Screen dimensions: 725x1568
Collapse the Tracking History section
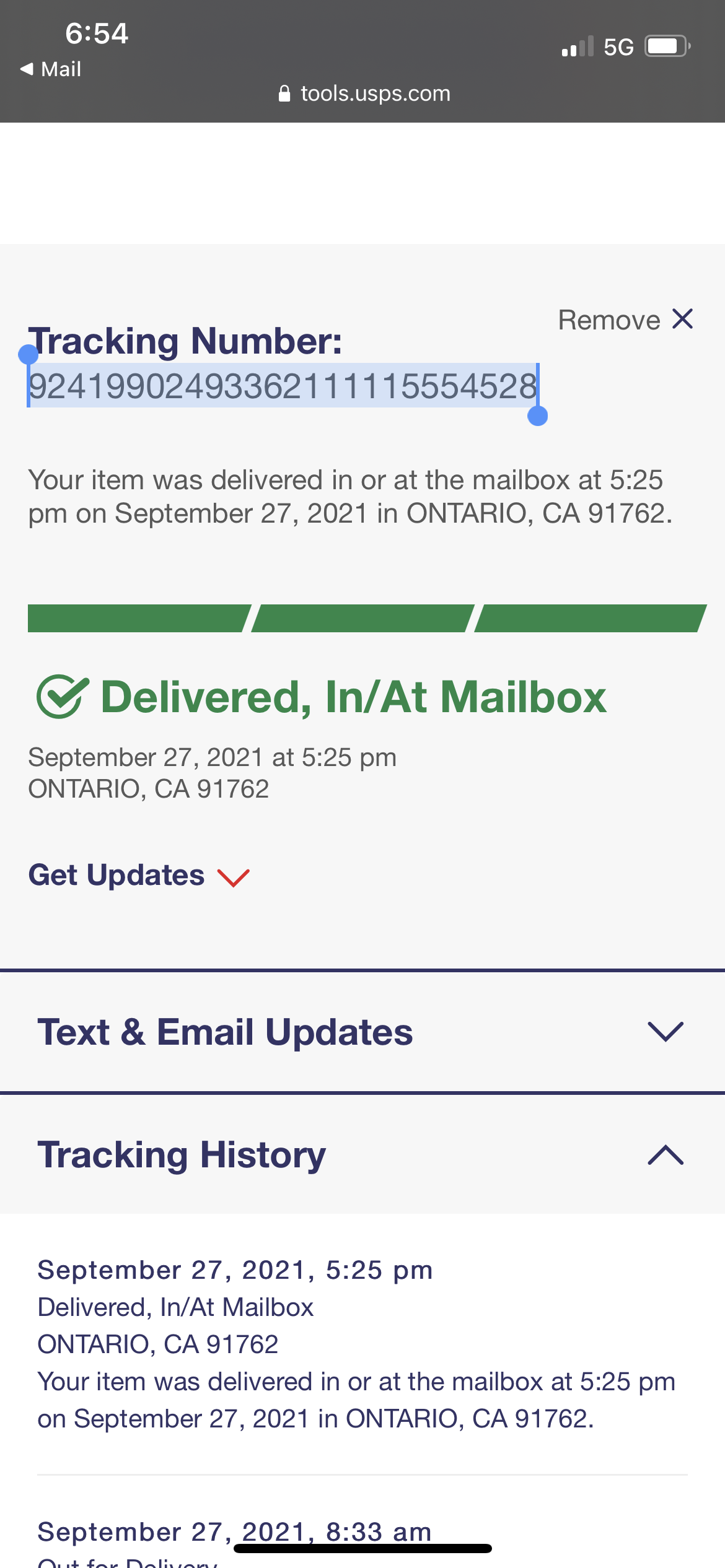(362, 1155)
